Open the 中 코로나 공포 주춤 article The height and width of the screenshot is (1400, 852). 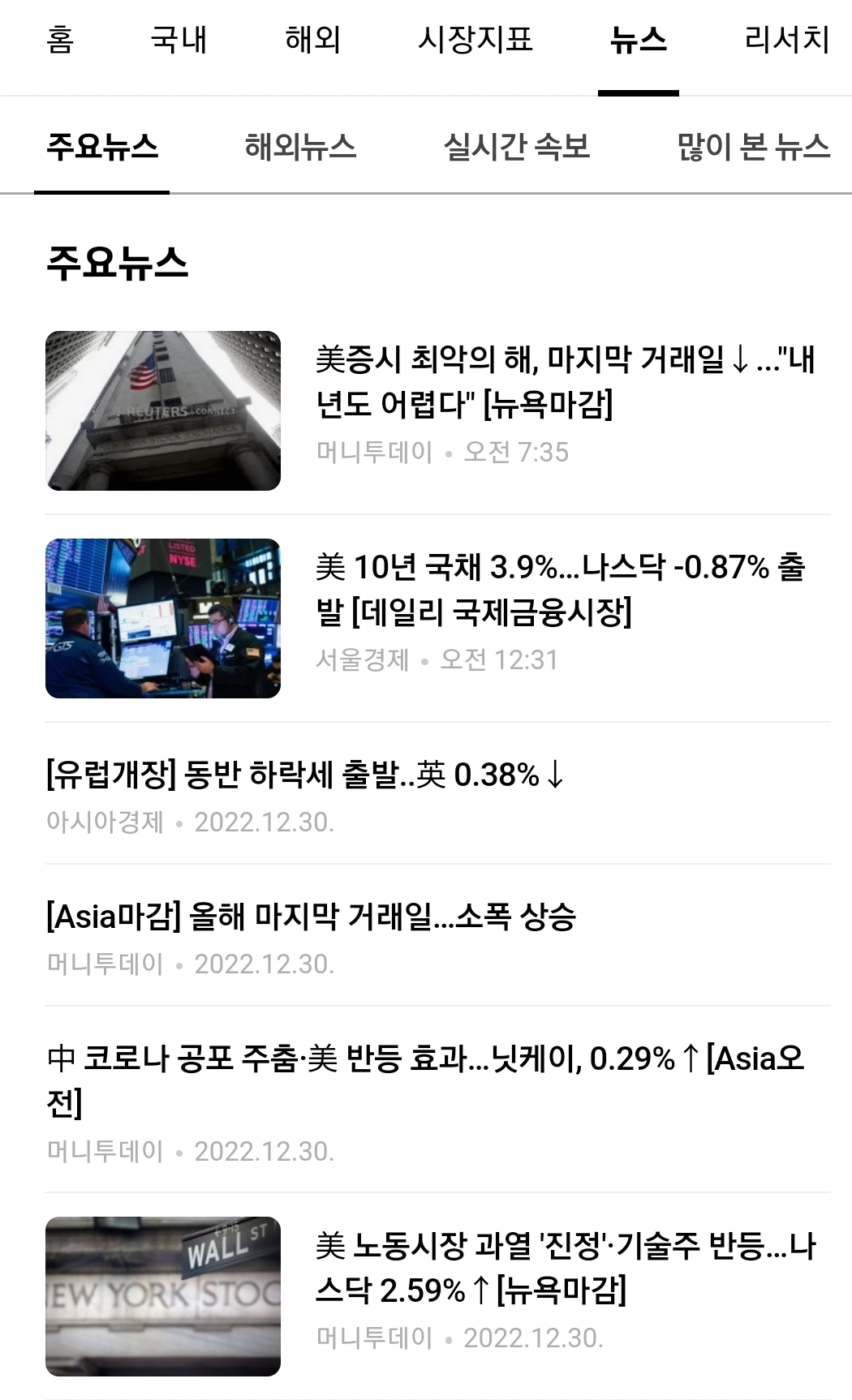click(x=425, y=1079)
